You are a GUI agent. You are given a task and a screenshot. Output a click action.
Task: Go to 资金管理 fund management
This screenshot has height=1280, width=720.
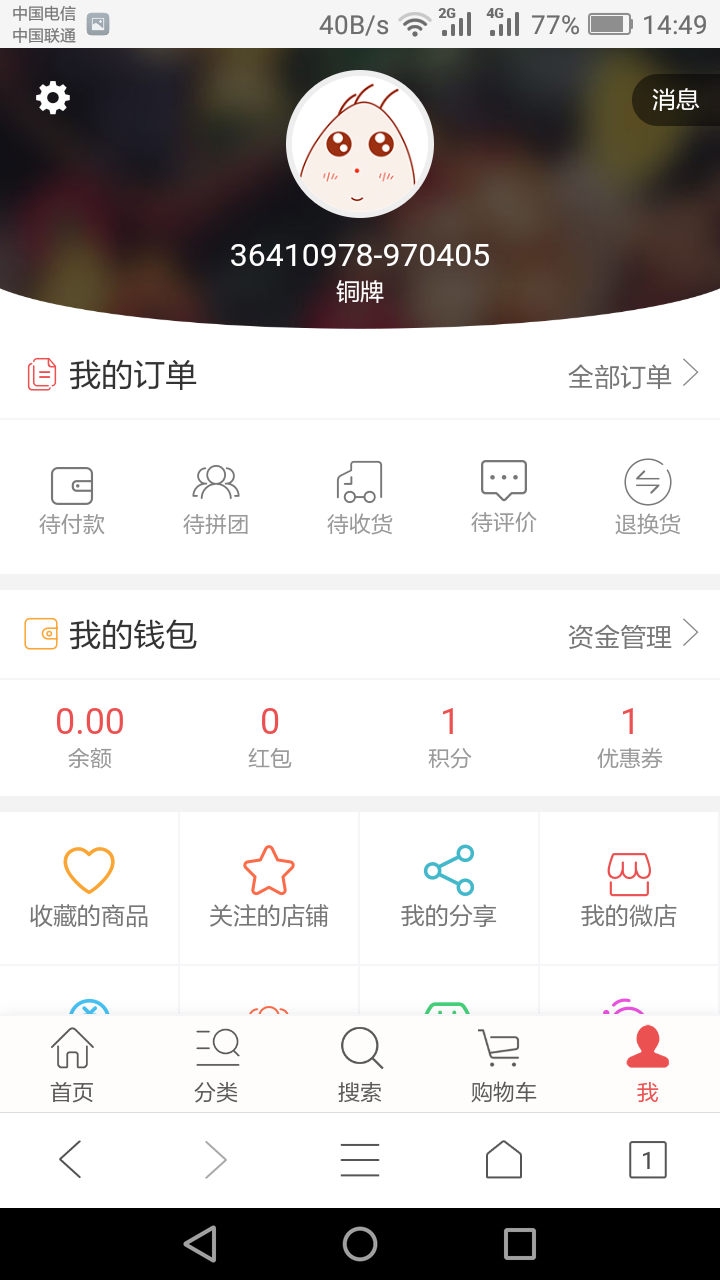pos(632,636)
